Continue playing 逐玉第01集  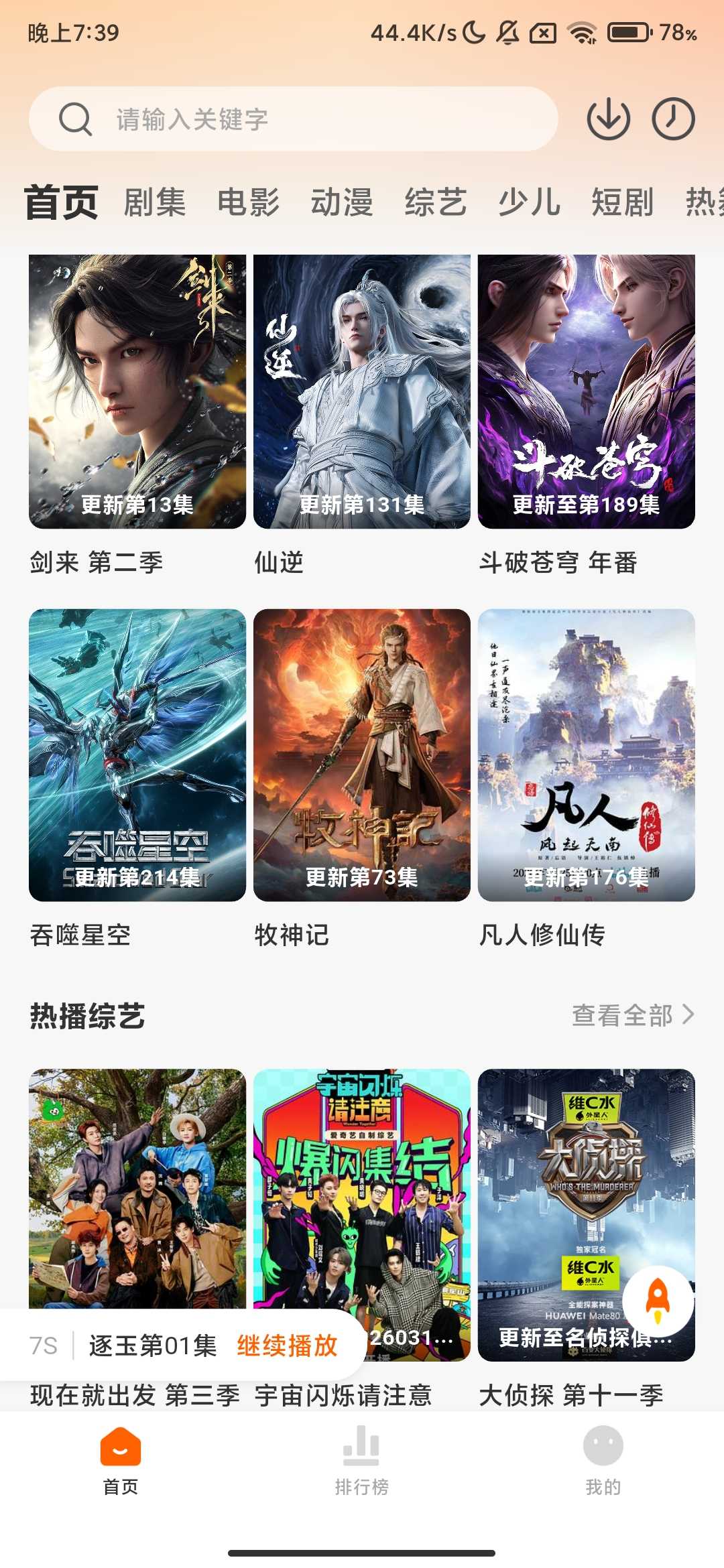[x=287, y=1346]
